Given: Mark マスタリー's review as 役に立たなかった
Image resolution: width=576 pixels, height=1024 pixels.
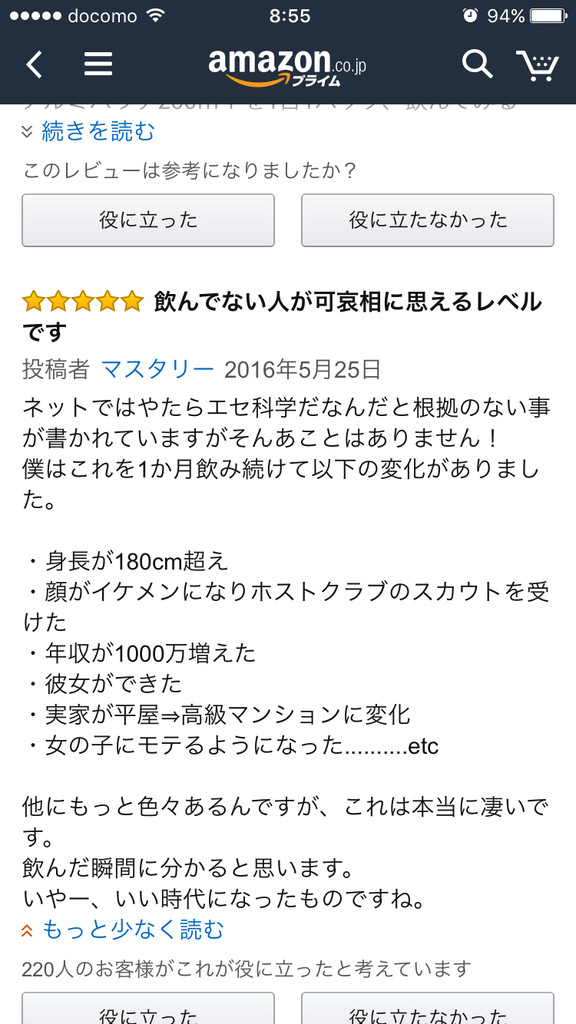Looking at the screenshot, I should (428, 1008).
